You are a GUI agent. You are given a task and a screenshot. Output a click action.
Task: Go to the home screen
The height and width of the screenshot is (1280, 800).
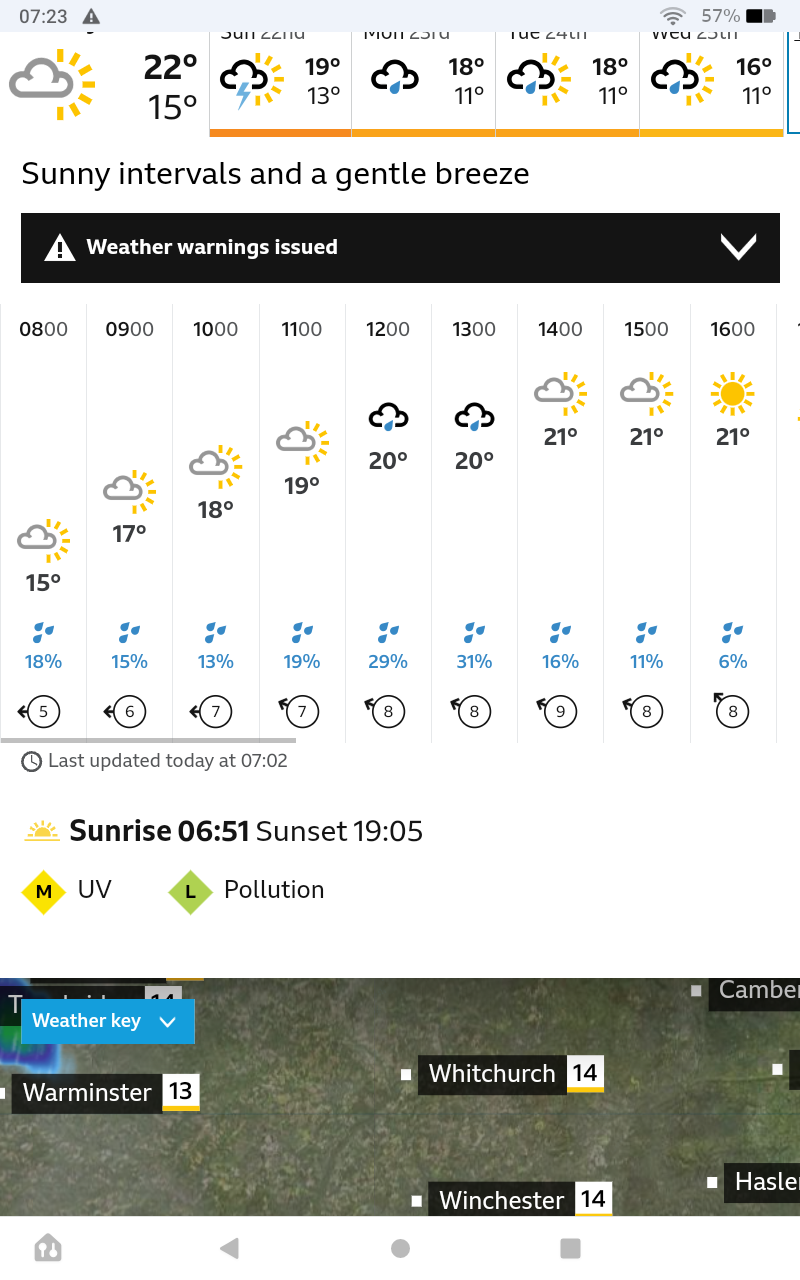click(400, 1248)
